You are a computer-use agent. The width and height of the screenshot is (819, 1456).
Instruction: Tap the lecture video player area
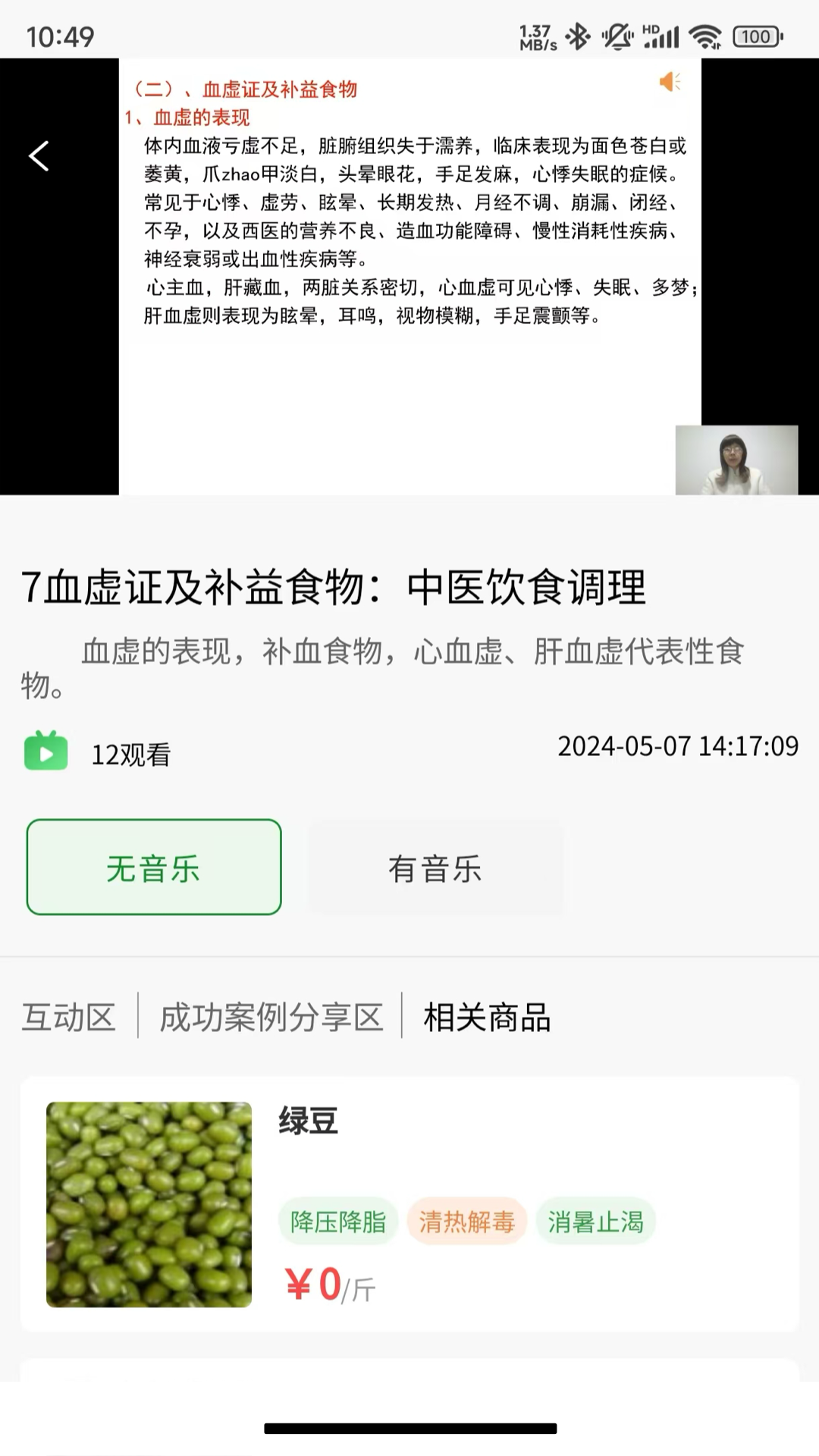409,277
